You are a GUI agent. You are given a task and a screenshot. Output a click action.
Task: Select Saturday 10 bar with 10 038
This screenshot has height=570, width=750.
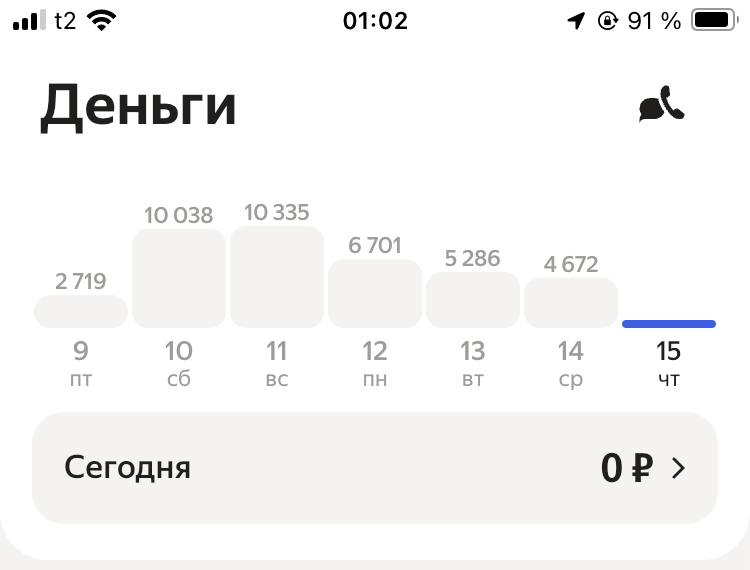[179, 278]
